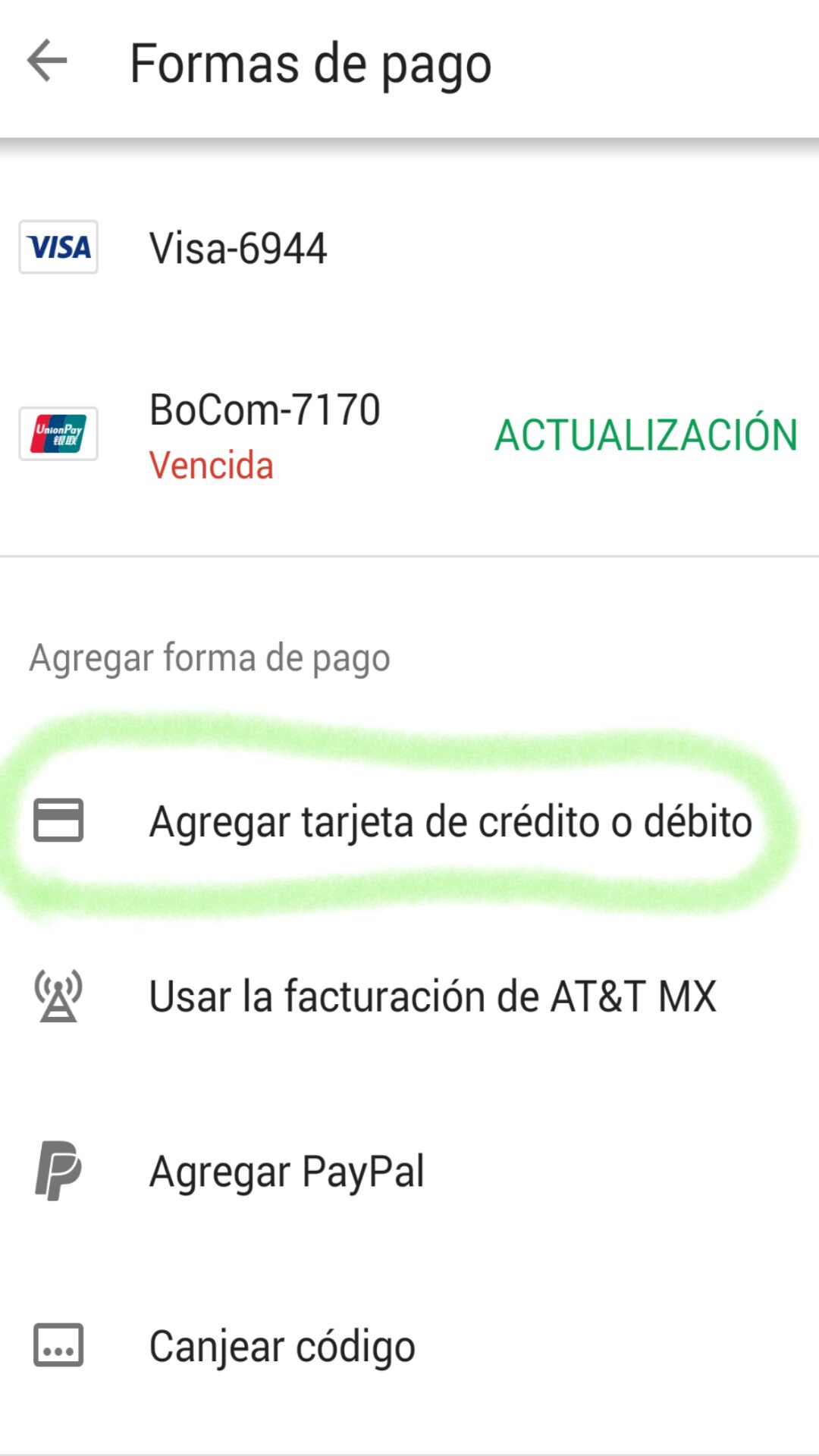819x1456 pixels.
Task: Select the expired BoCom-7170 card
Action: click(x=265, y=409)
